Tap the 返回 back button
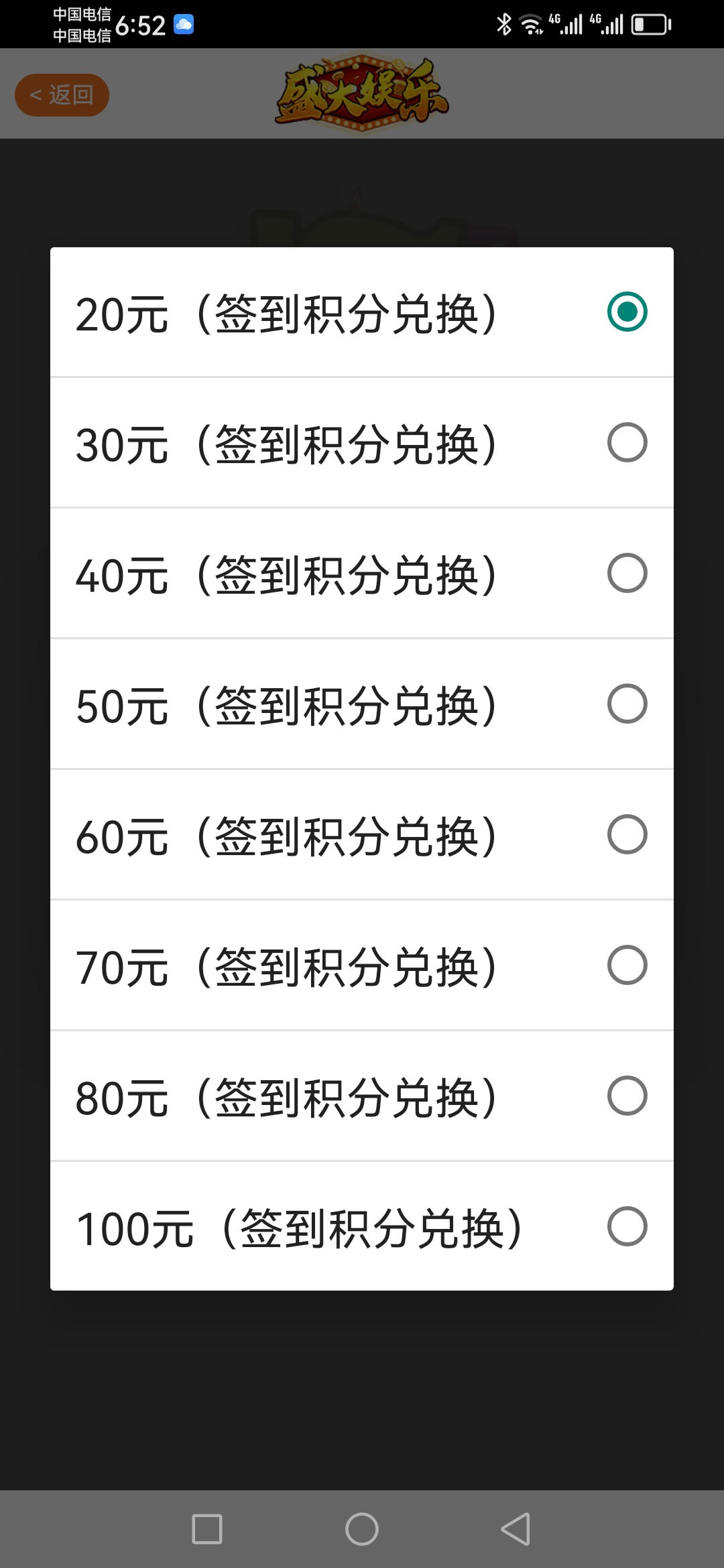 pos(62,95)
